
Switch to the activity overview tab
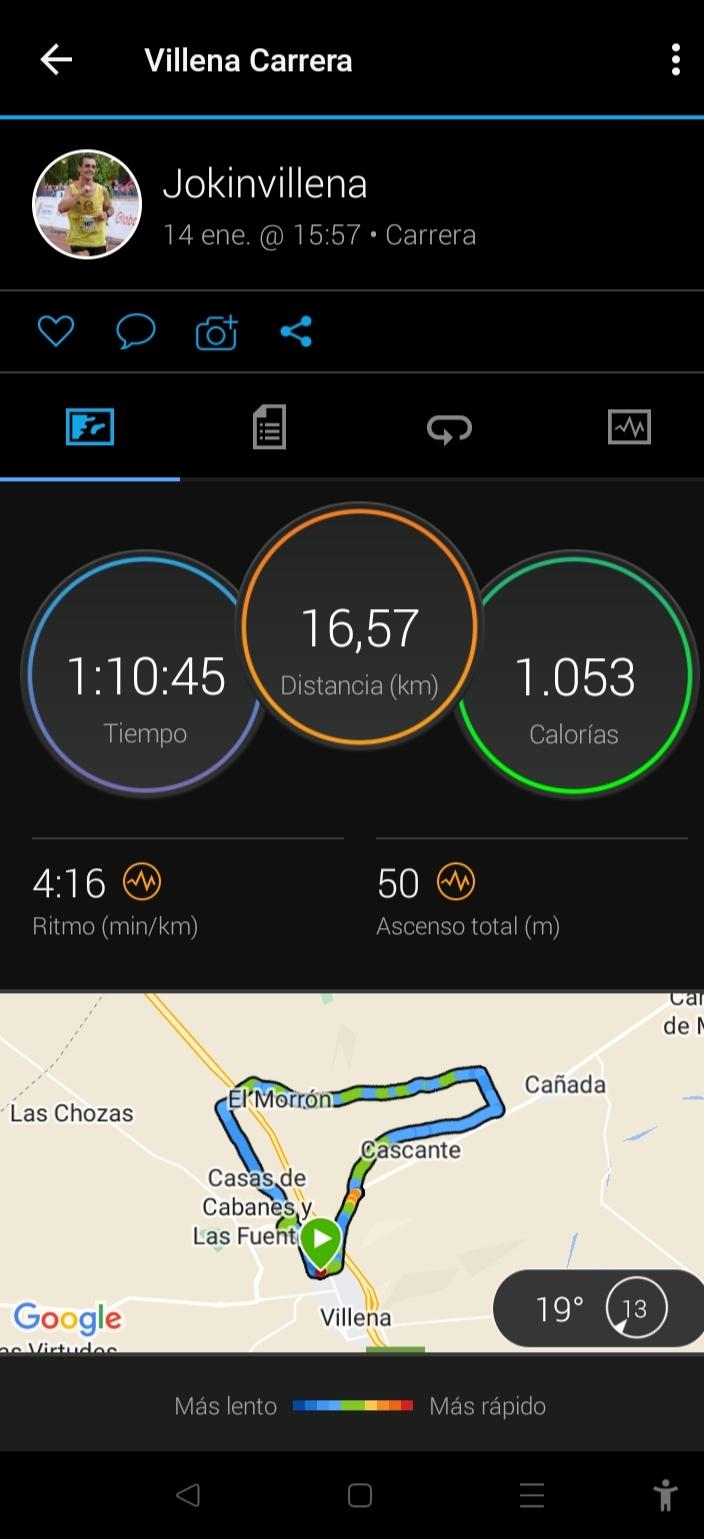90,428
